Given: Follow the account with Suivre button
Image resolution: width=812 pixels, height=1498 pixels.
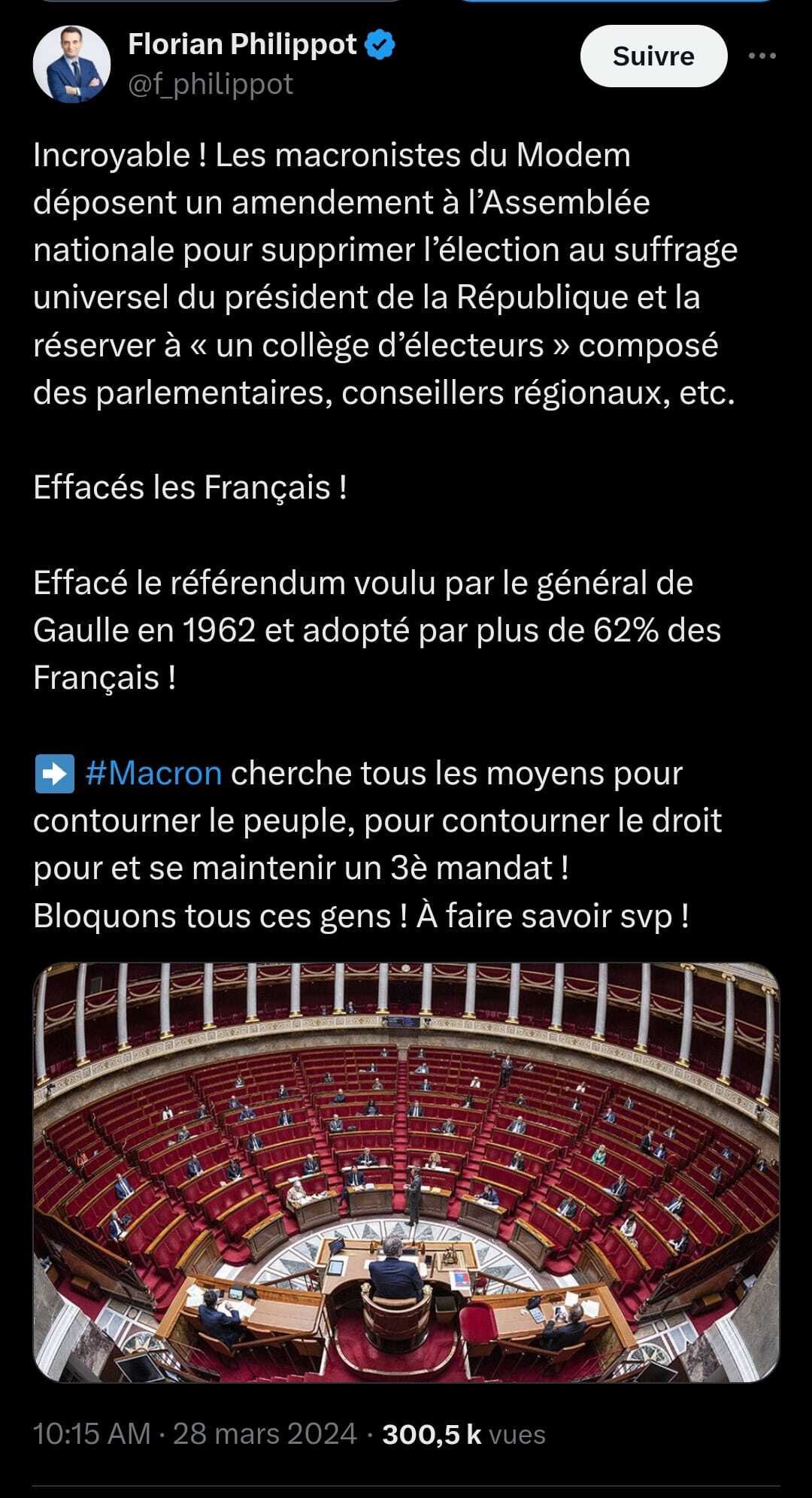Looking at the screenshot, I should pos(653,56).
